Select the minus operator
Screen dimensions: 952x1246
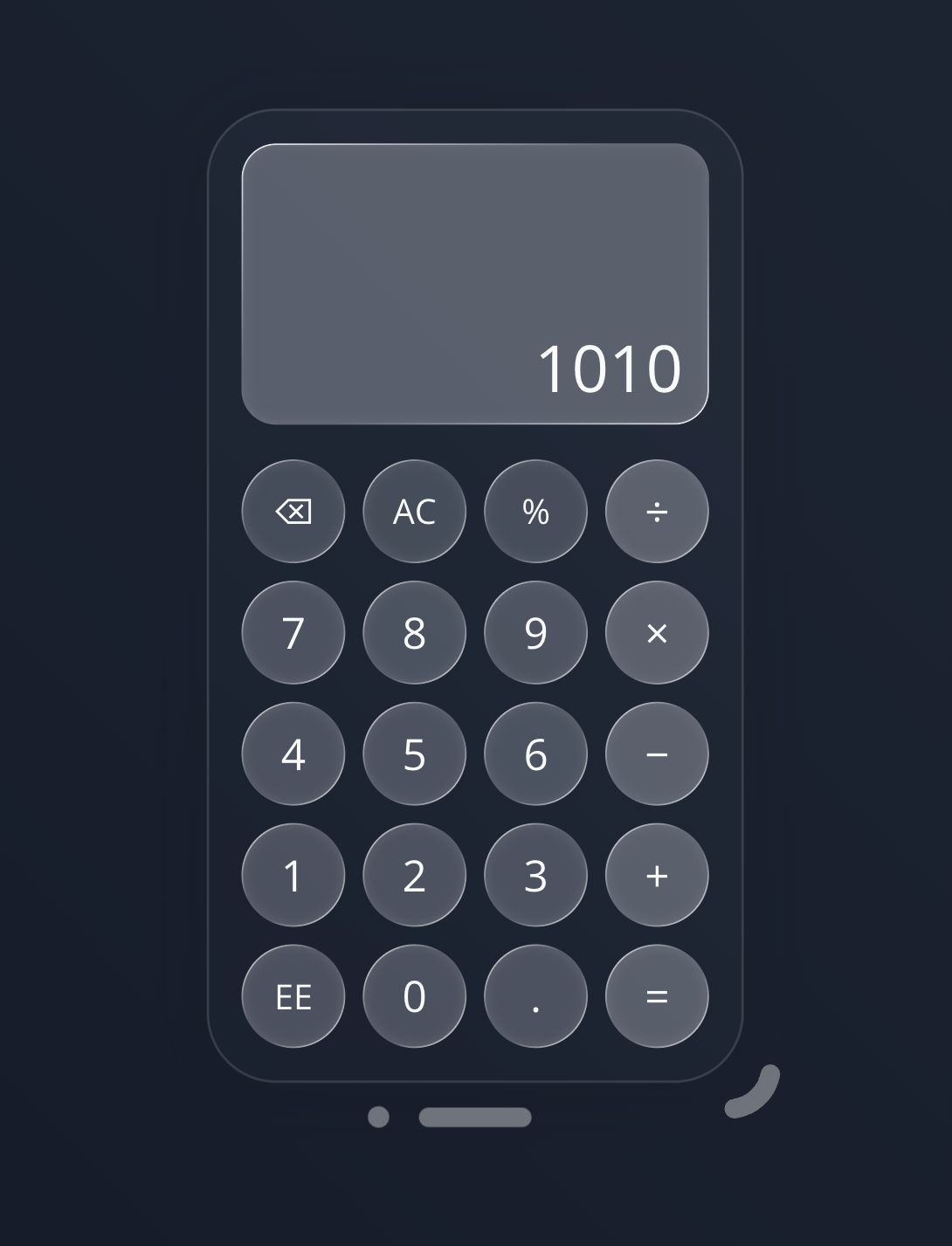pos(657,754)
